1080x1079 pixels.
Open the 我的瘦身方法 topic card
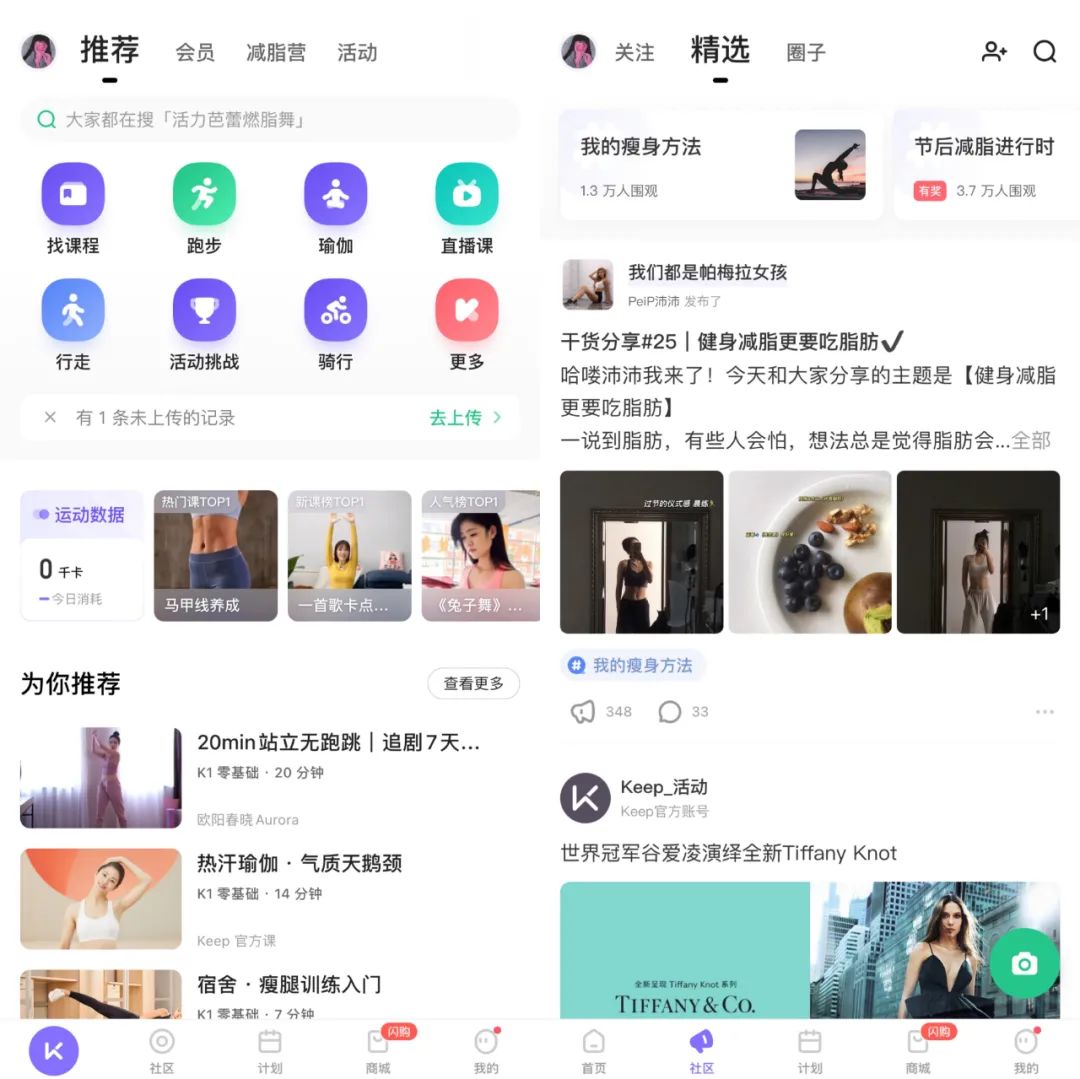[721, 165]
